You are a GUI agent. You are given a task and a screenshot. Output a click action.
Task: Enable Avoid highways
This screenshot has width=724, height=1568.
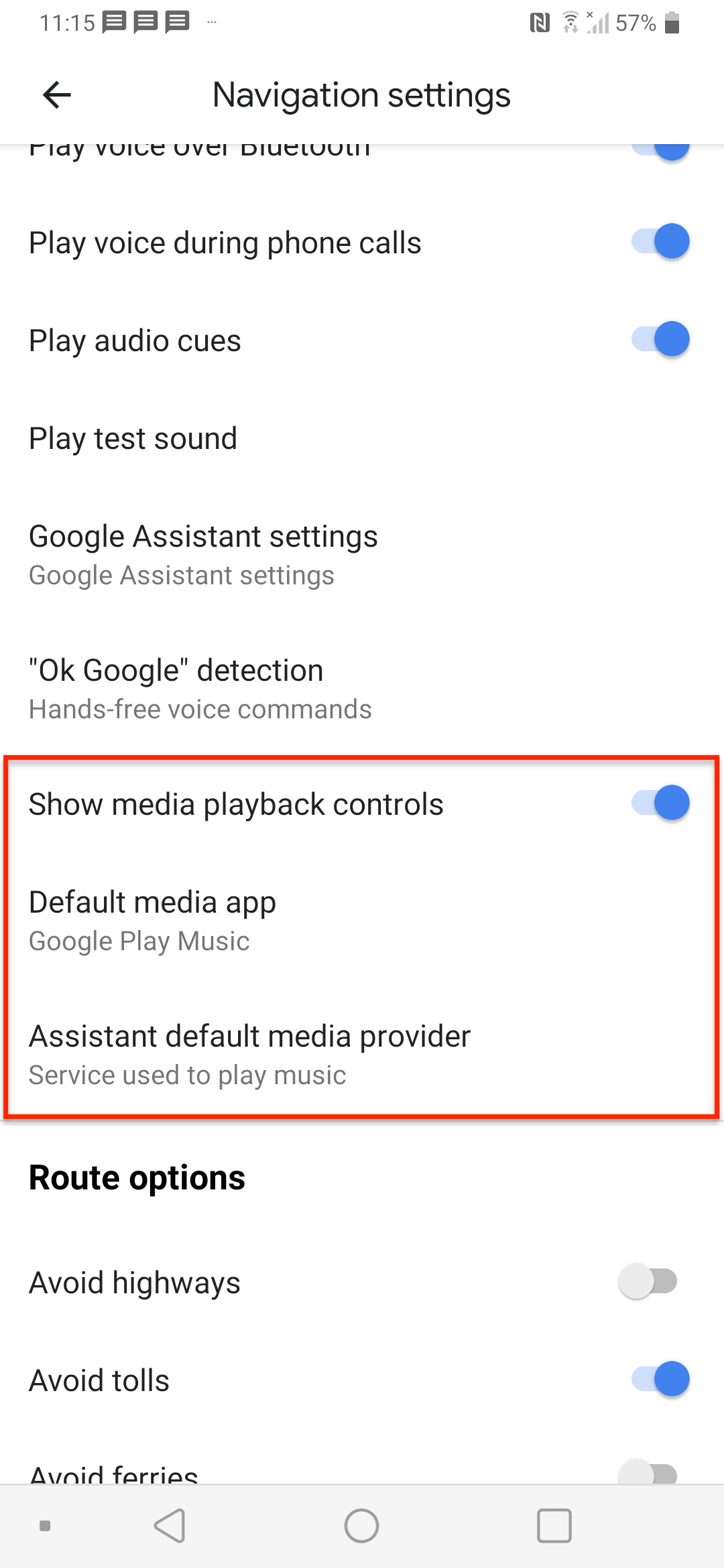[x=648, y=1282]
